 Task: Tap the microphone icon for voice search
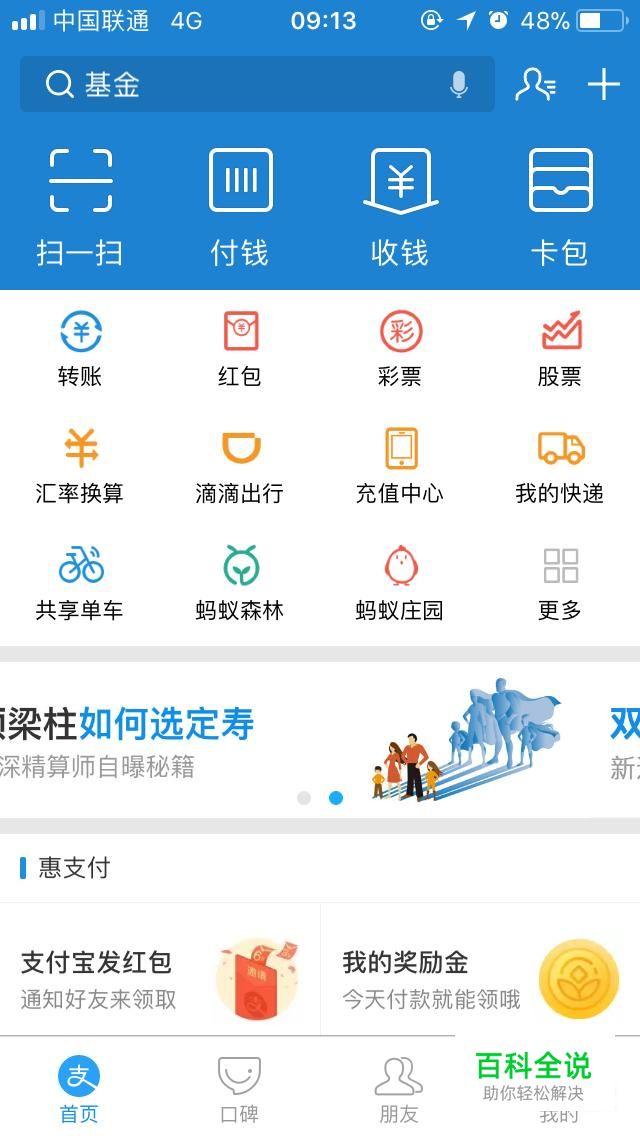coord(459,85)
